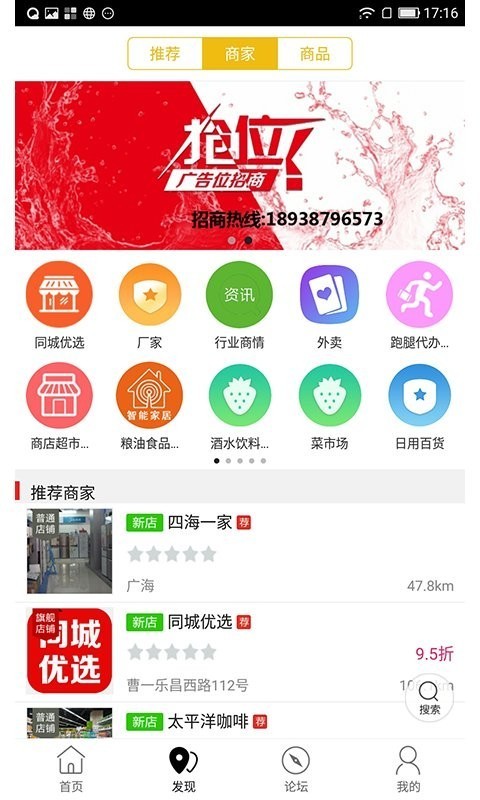Browse the 酒水饮料 category

[x=239, y=406]
